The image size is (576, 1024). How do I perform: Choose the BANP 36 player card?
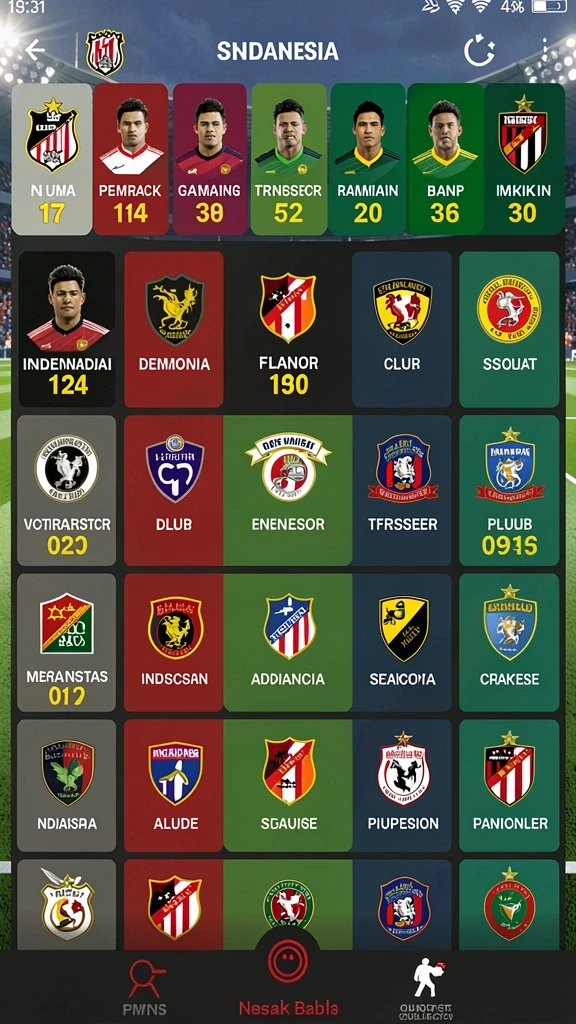click(445, 159)
